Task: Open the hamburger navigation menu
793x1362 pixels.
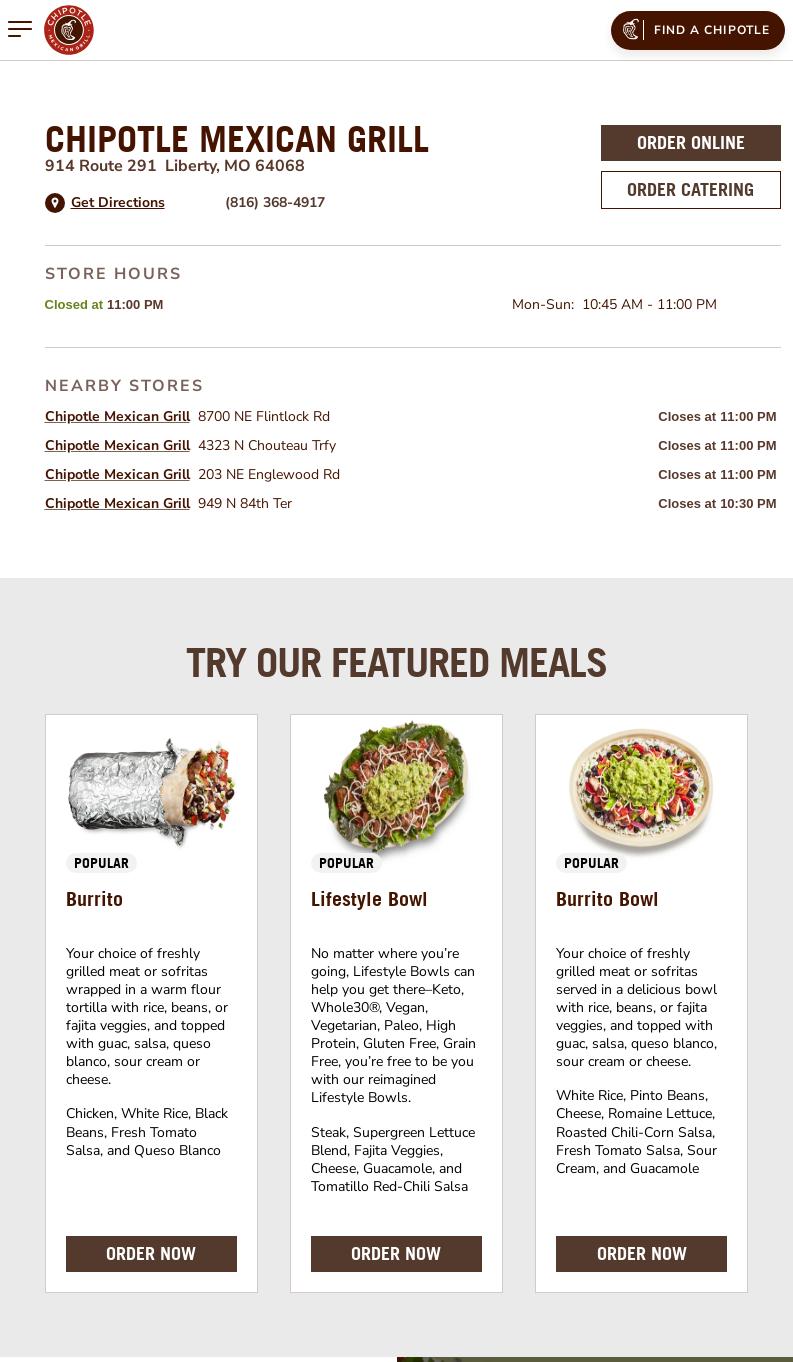Action: point(20,29)
